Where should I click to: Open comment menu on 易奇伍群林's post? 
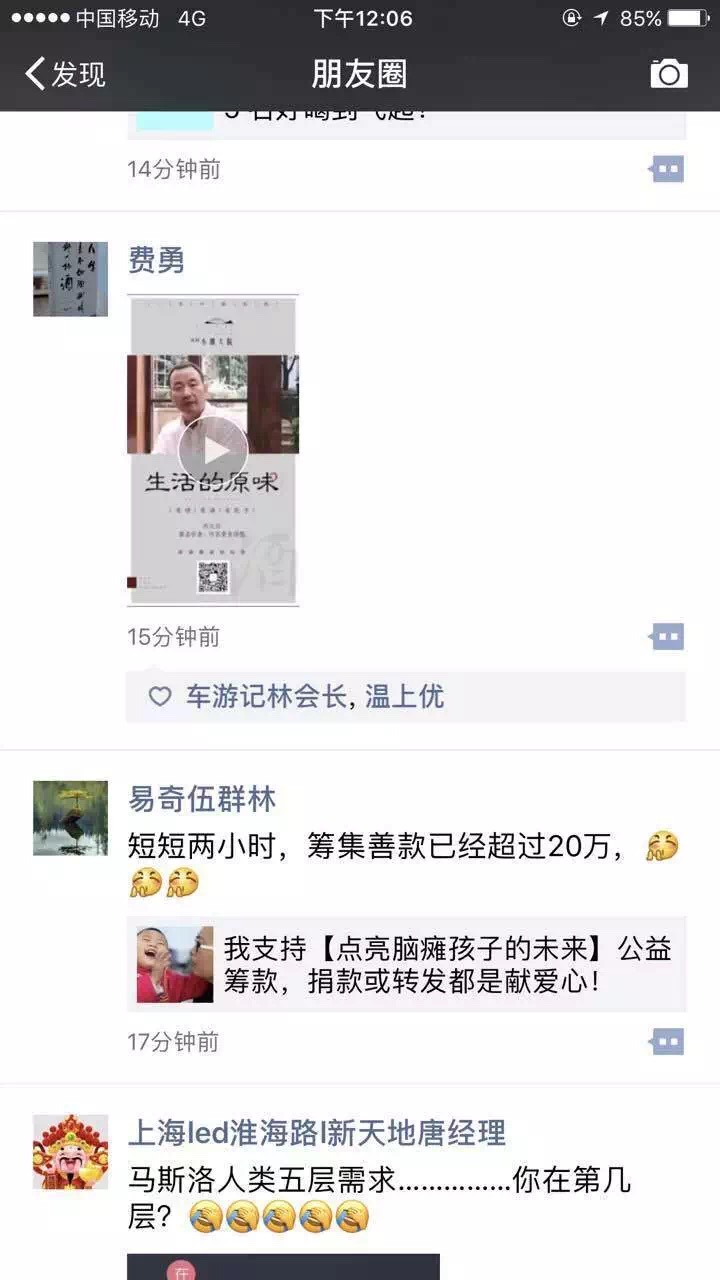(x=667, y=1041)
